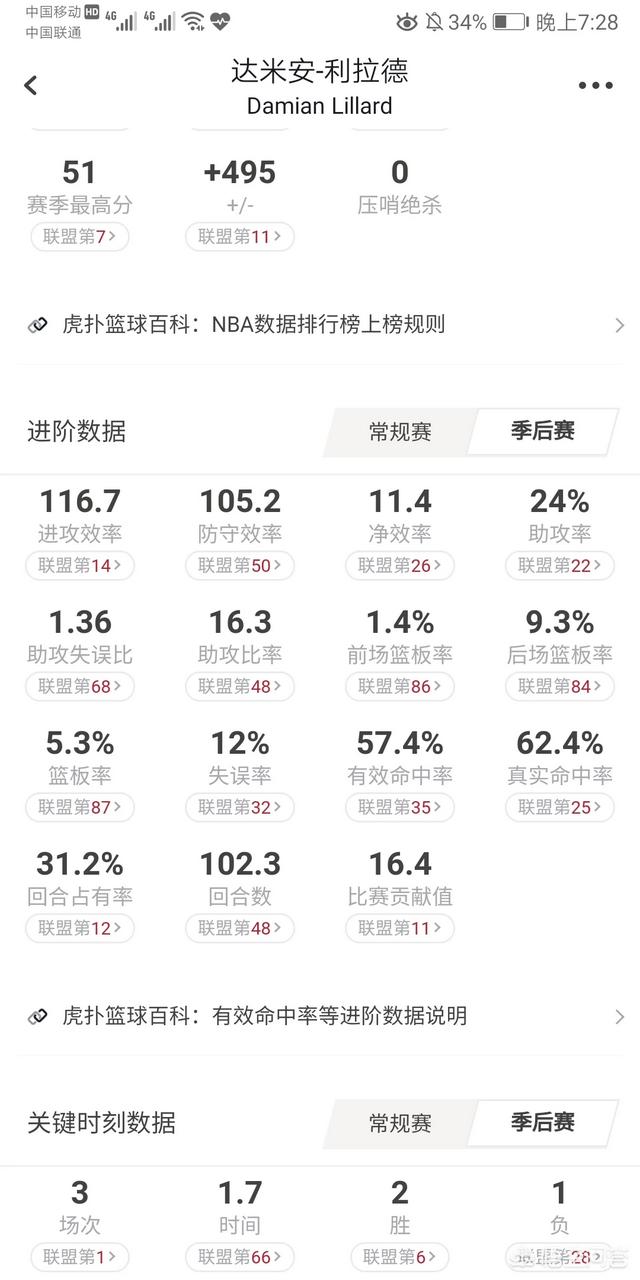This screenshot has height=1280, width=640.
Task: Open the NBA数据排行榜上榜规则 encyclopedia link
Action: 325,324
